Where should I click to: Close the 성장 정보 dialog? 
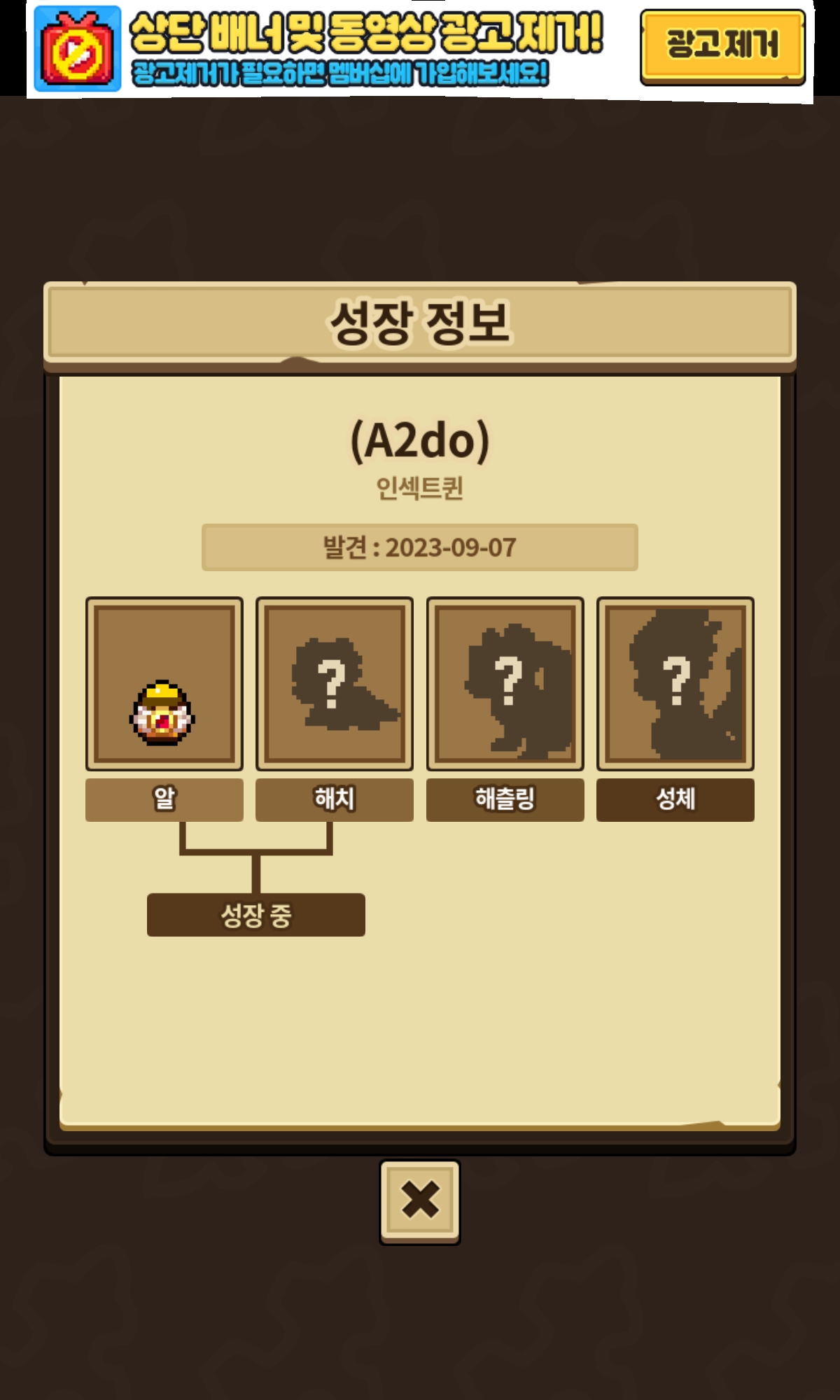pos(420,1201)
